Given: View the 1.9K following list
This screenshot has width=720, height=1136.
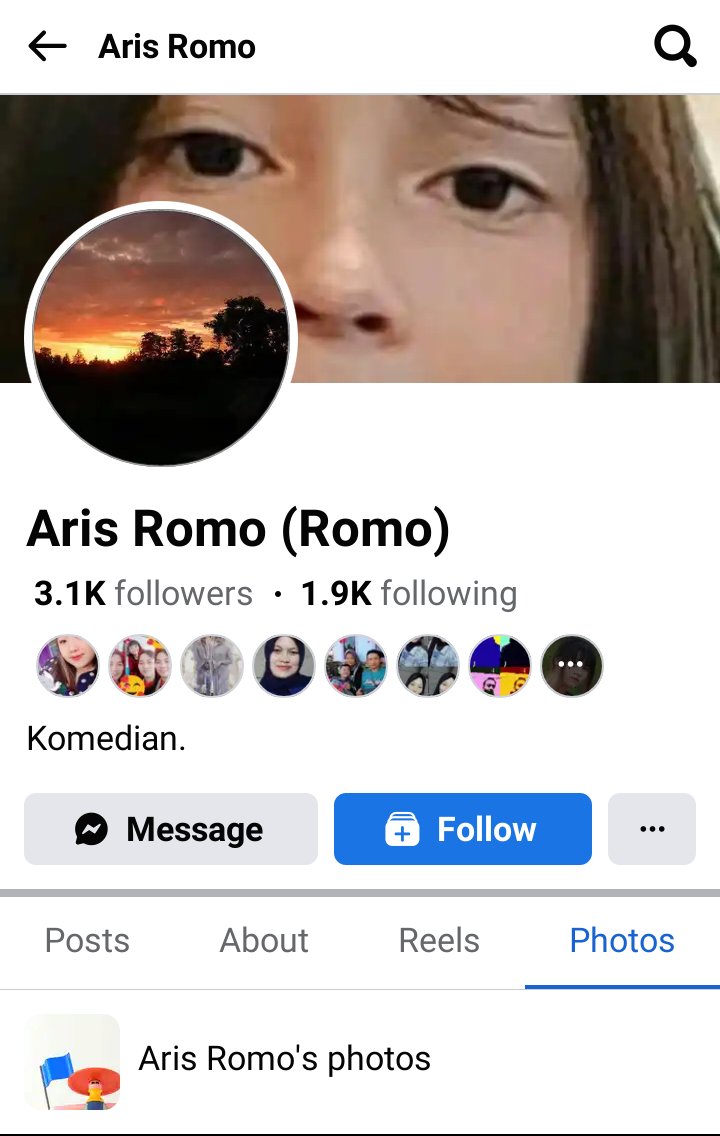Looking at the screenshot, I should 408,593.
